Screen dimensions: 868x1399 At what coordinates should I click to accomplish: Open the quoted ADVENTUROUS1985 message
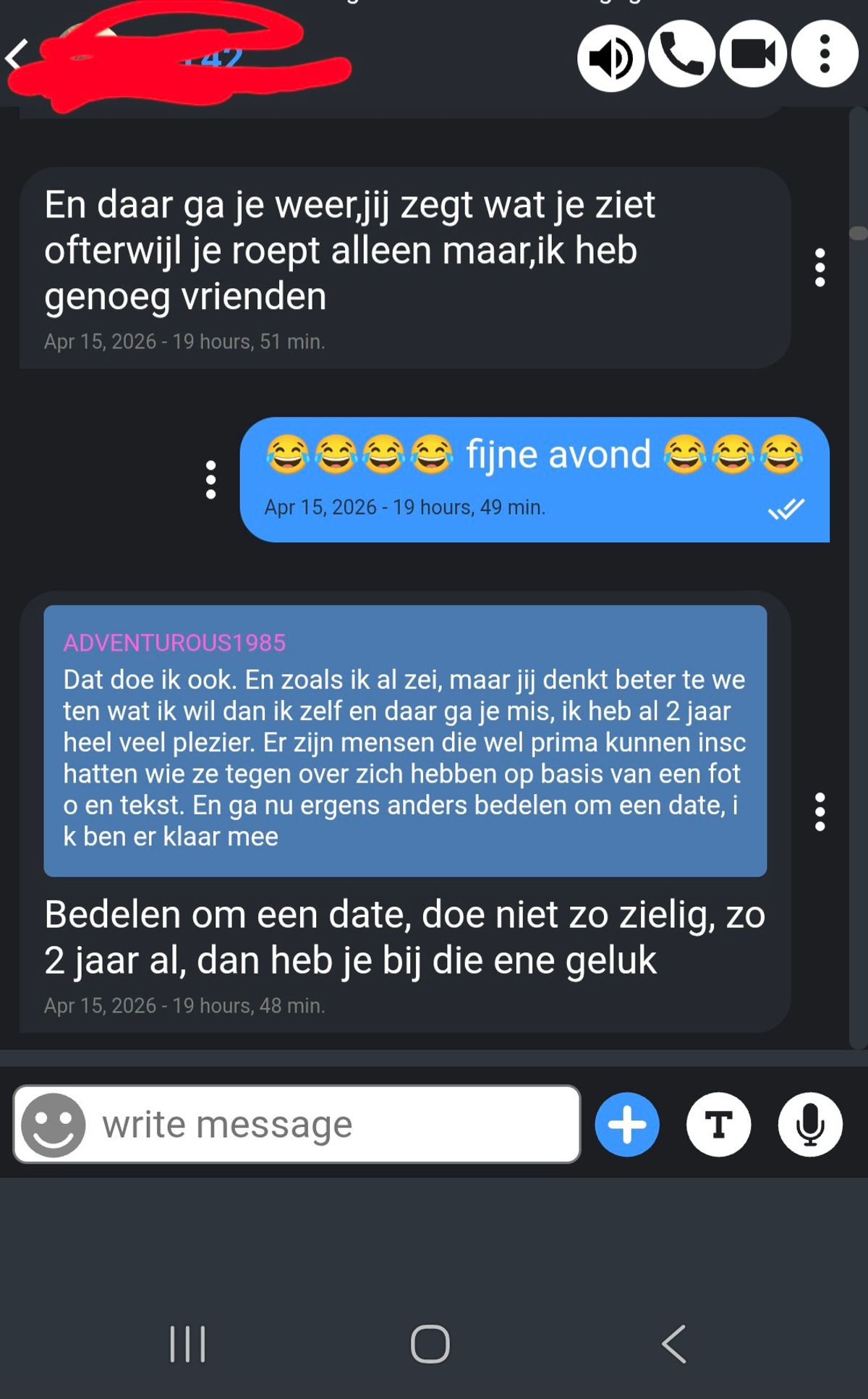click(405, 740)
